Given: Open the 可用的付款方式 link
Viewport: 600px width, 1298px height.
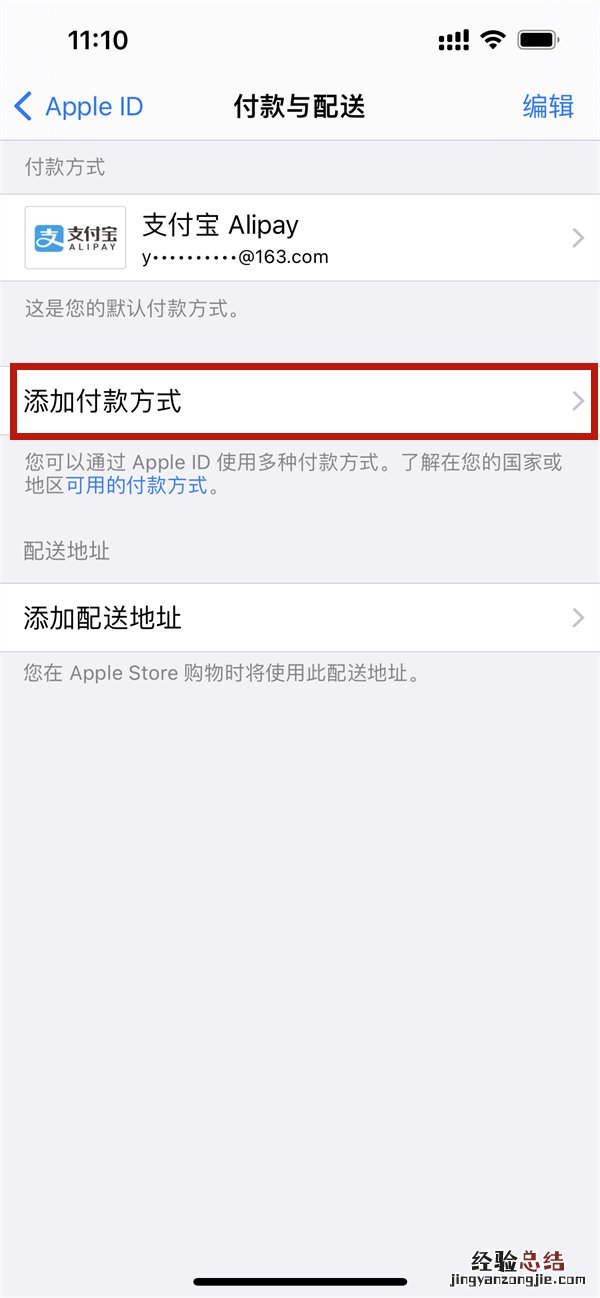Looking at the screenshot, I should (138, 486).
